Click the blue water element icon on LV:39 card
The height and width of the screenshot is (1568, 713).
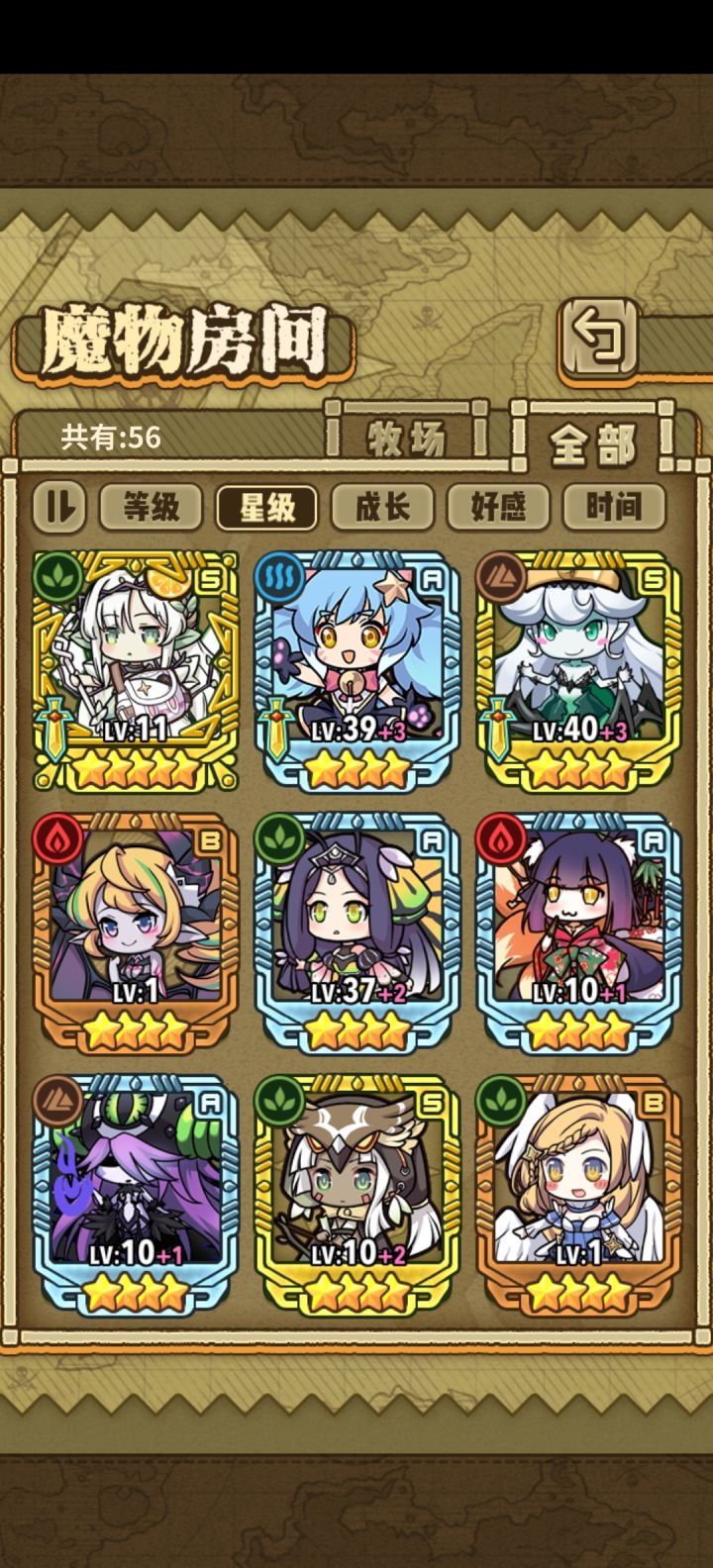click(x=277, y=577)
